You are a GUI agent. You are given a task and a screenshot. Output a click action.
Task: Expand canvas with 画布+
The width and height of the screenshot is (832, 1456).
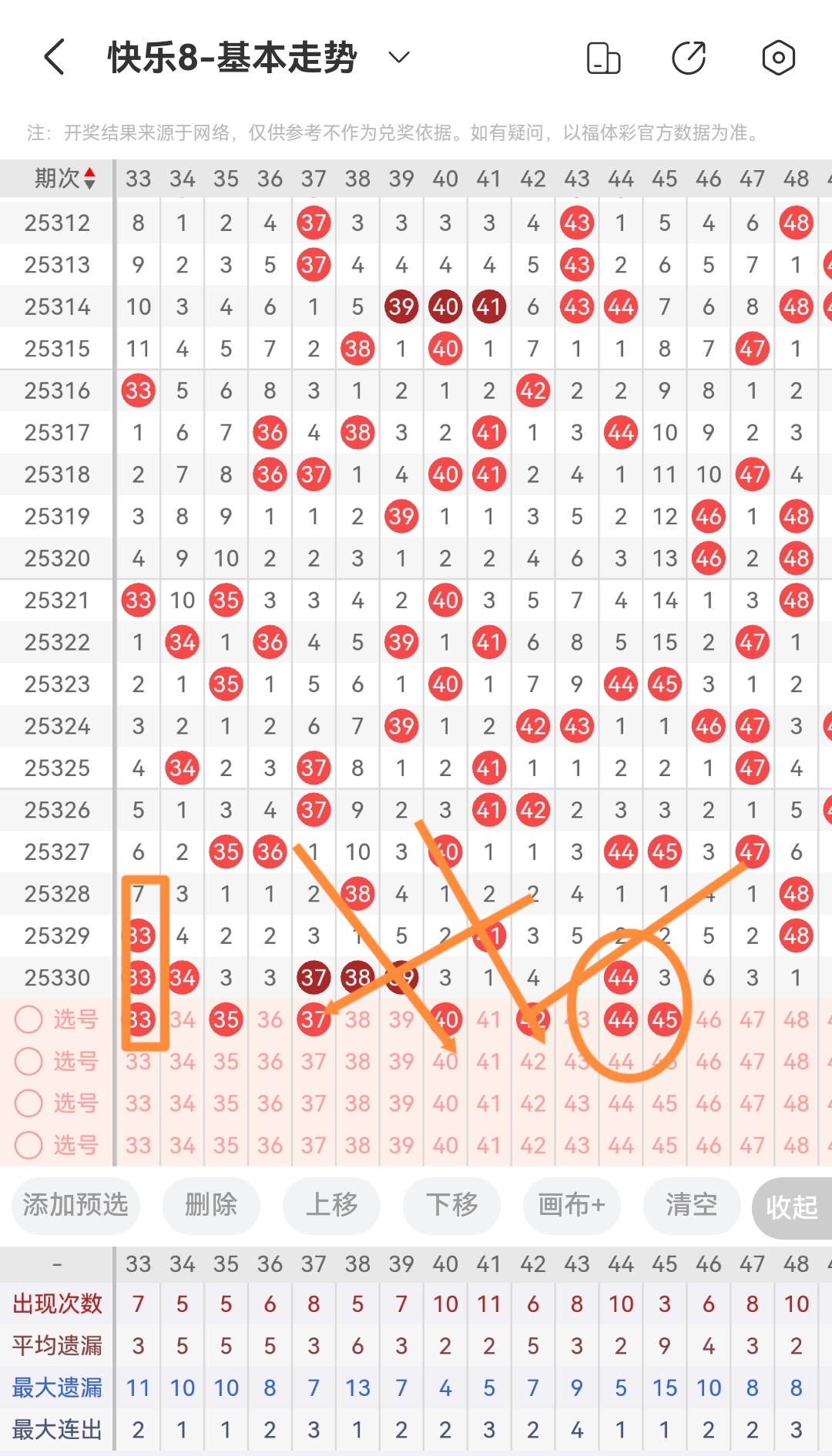(572, 1204)
